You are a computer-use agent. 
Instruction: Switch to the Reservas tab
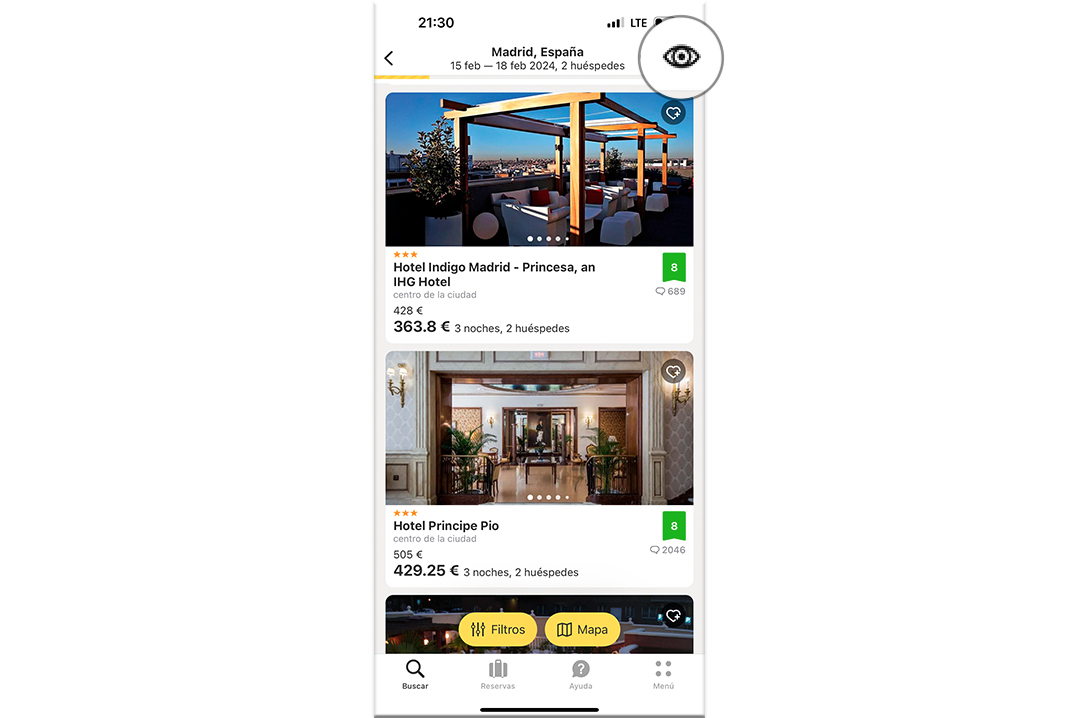[498, 674]
